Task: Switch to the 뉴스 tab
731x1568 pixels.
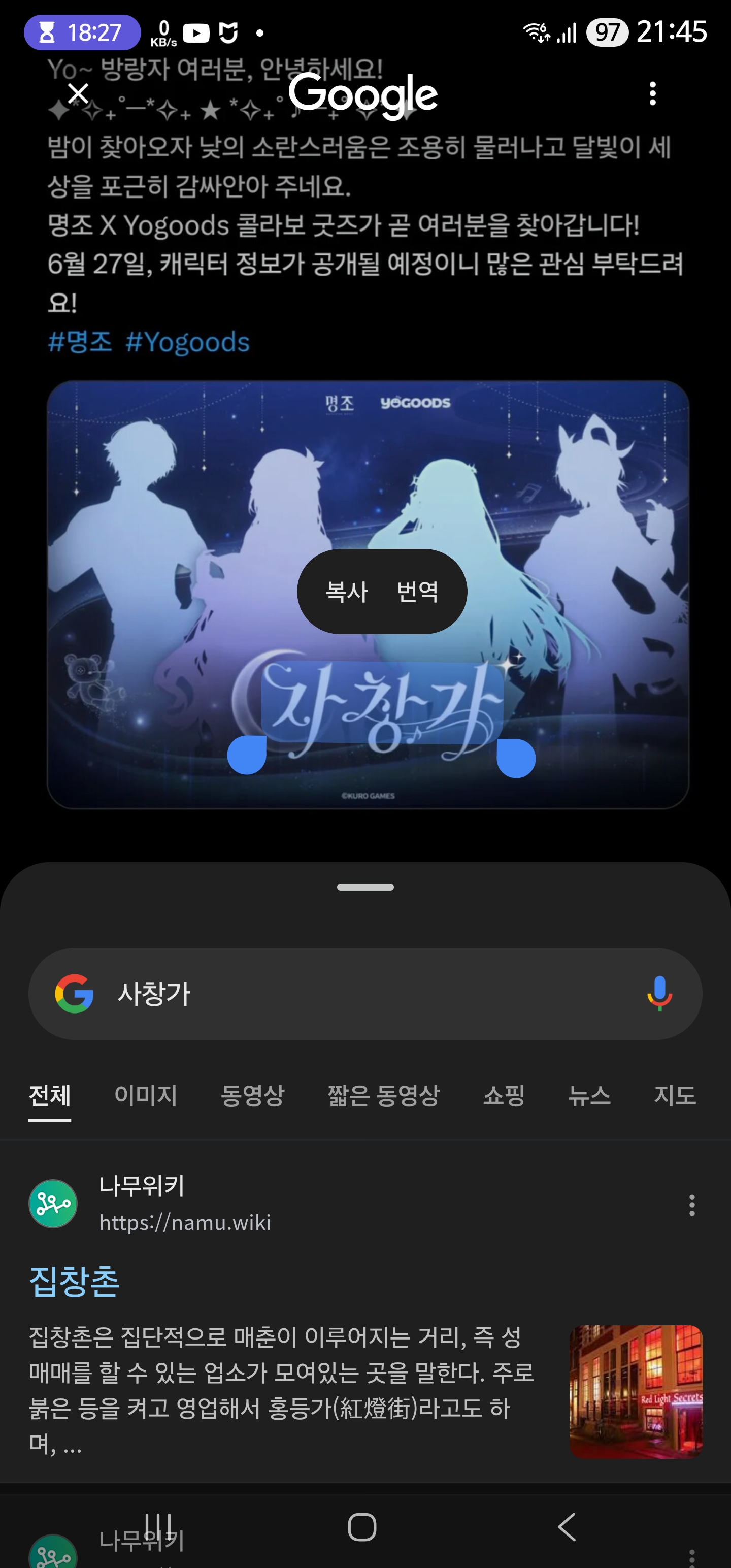Action: [589, 1096]
